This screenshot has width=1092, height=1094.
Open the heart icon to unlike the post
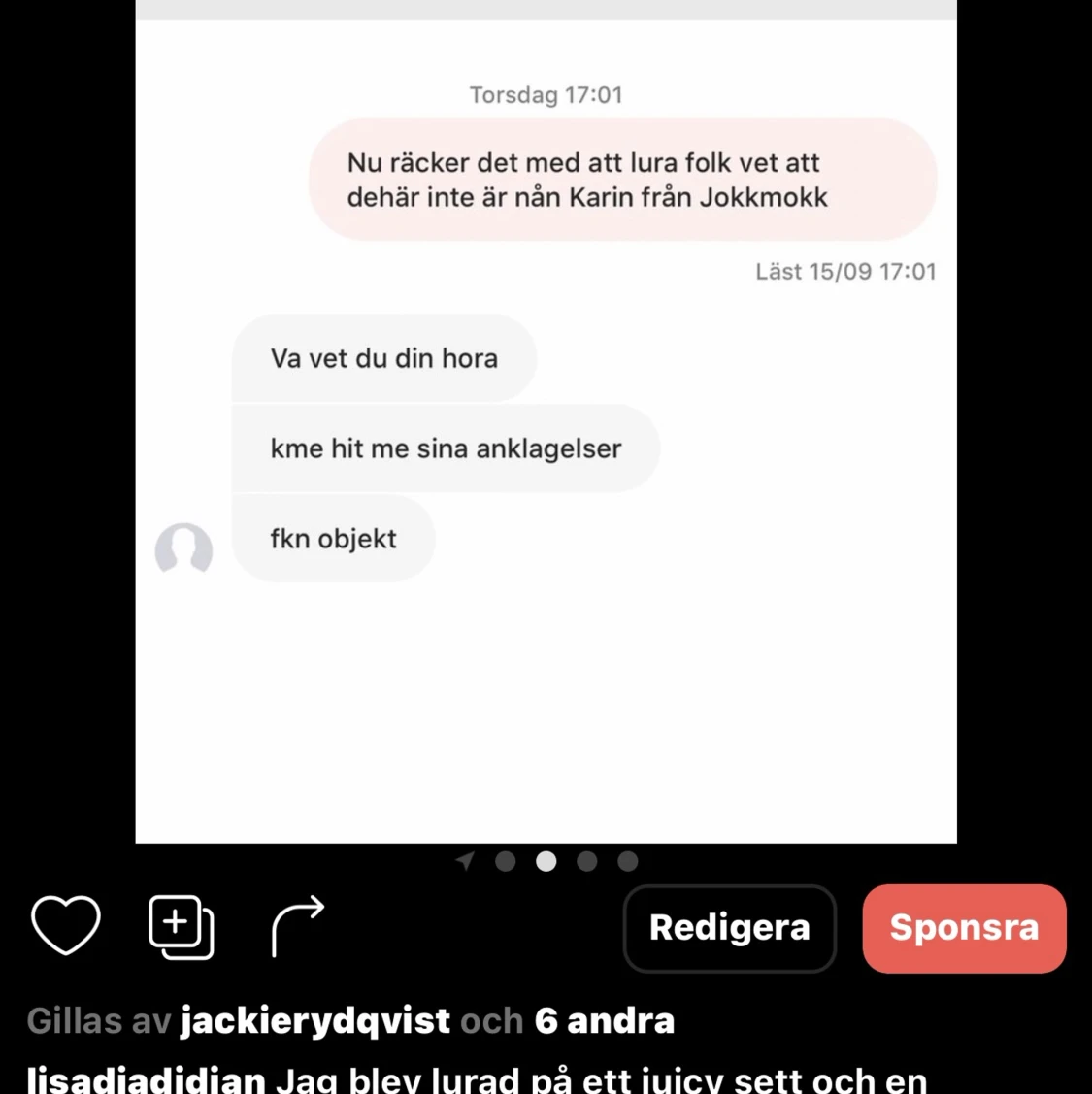(65, 927)
